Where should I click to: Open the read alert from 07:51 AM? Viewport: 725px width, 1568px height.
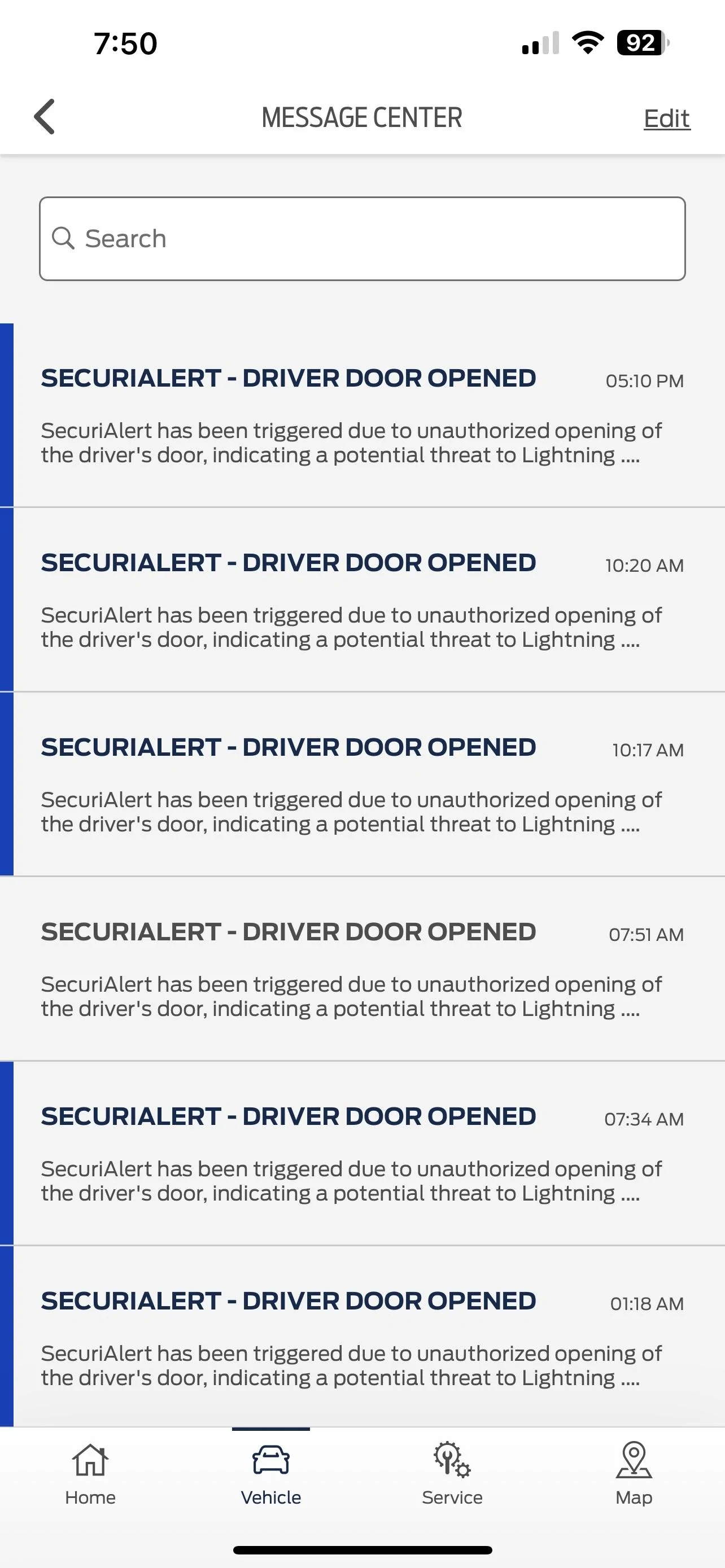tap(362, 969)
